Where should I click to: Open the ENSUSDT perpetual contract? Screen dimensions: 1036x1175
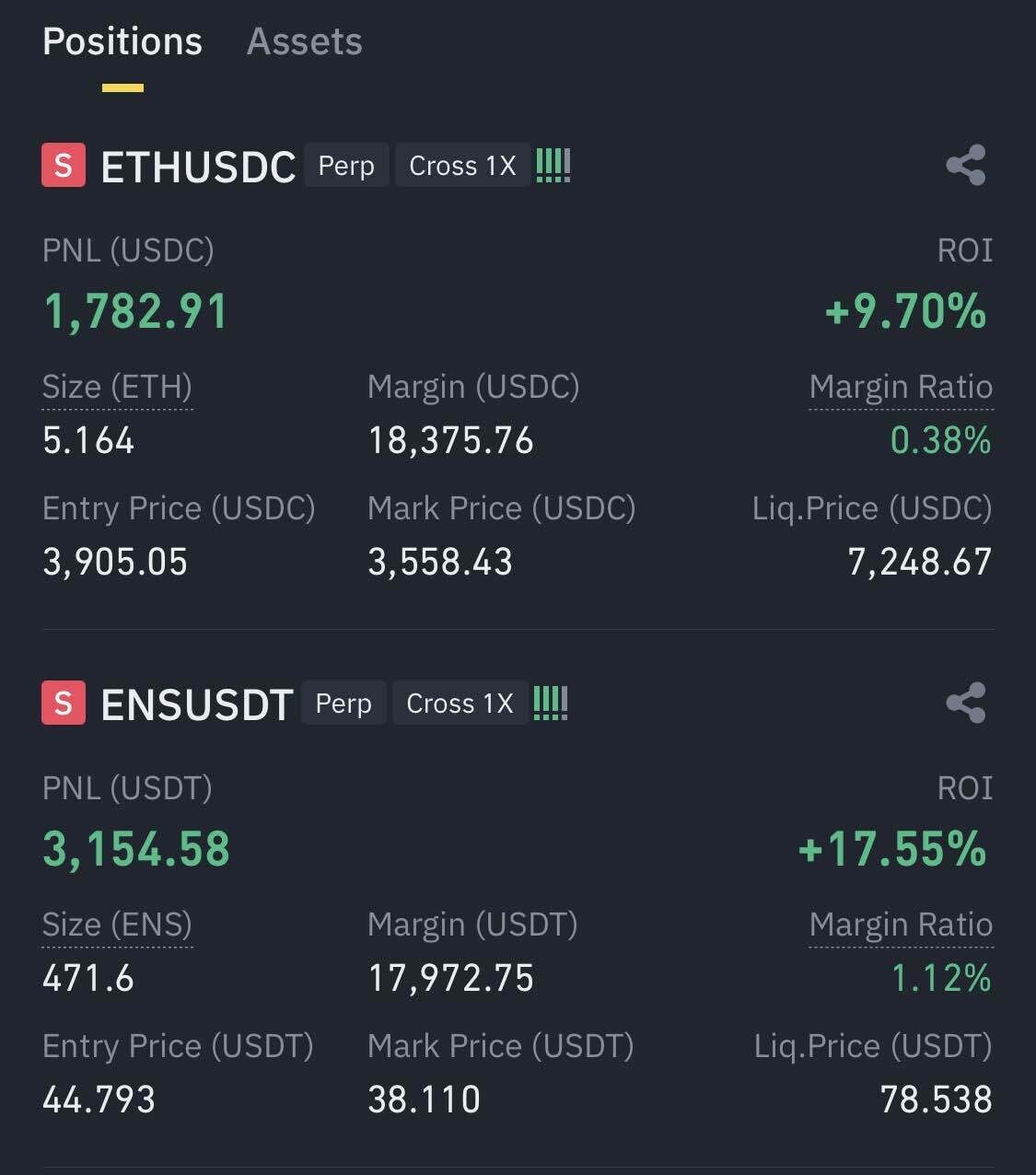tap(196, 704)
